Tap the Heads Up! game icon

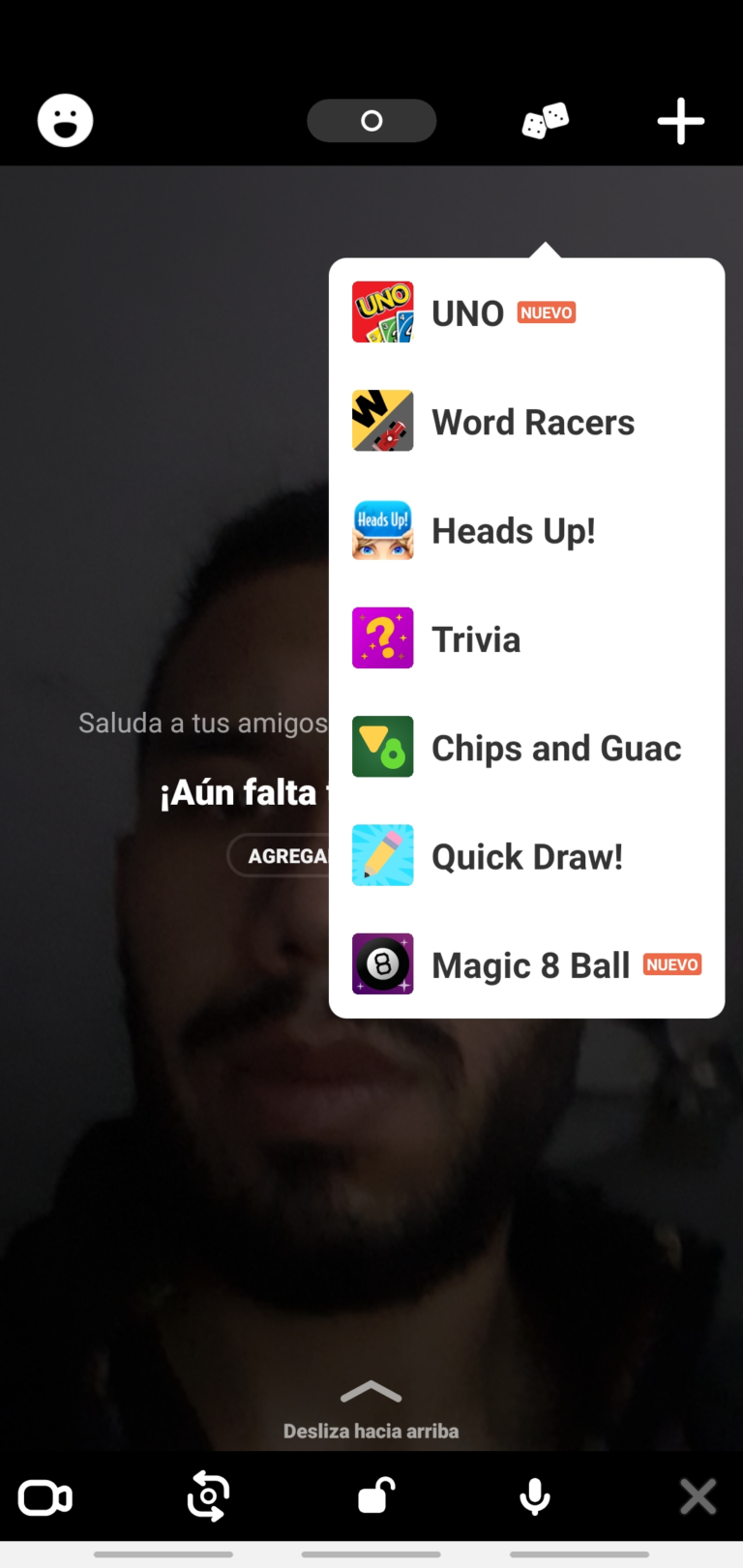coord(382,529)
